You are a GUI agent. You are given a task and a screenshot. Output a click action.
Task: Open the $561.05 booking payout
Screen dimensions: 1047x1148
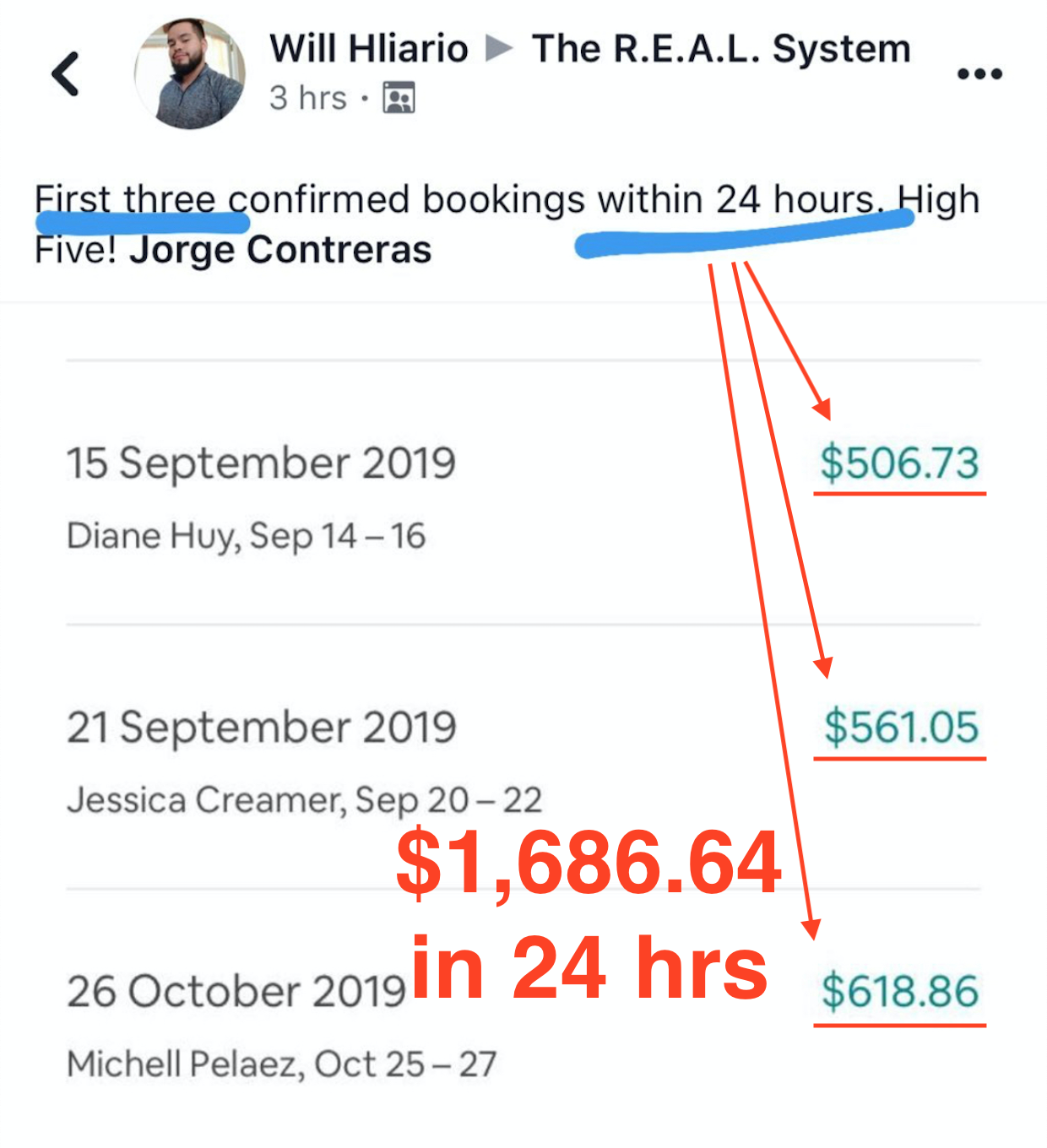[899, 726]
